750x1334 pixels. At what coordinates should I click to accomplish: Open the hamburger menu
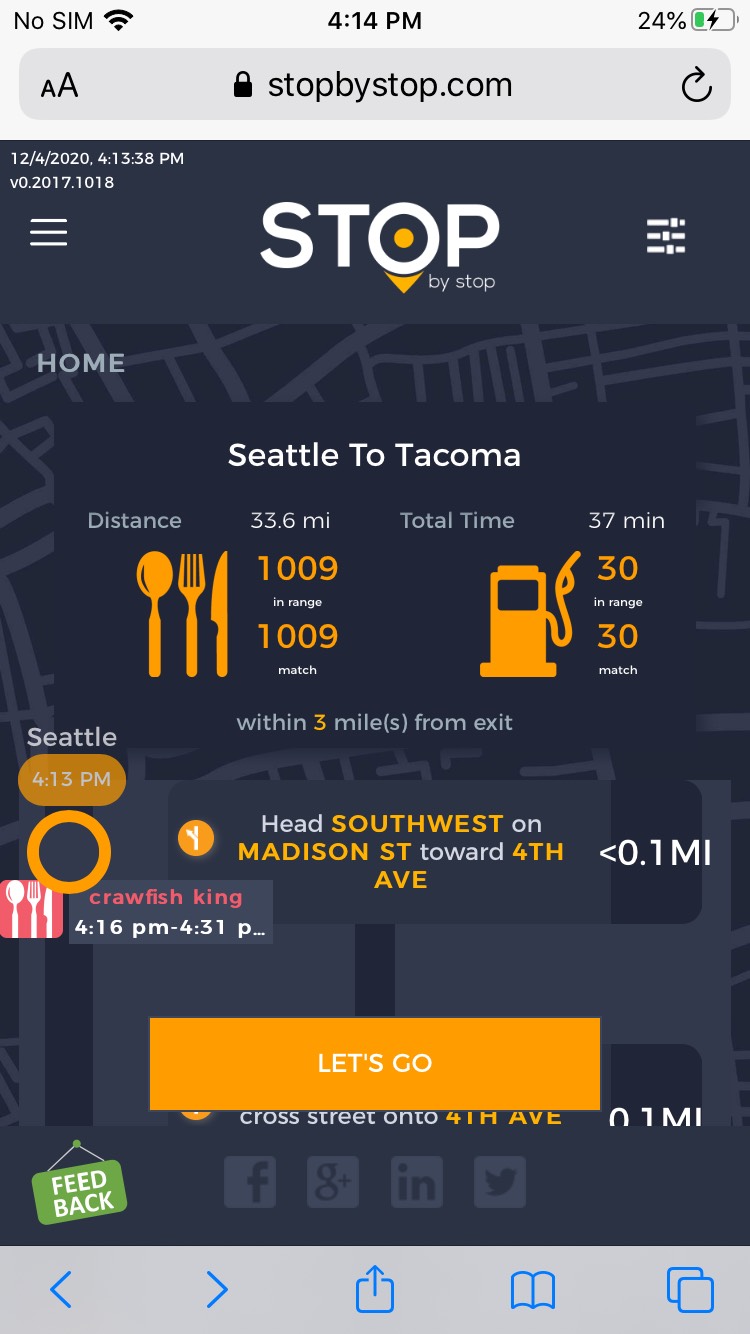click(48, 232)
